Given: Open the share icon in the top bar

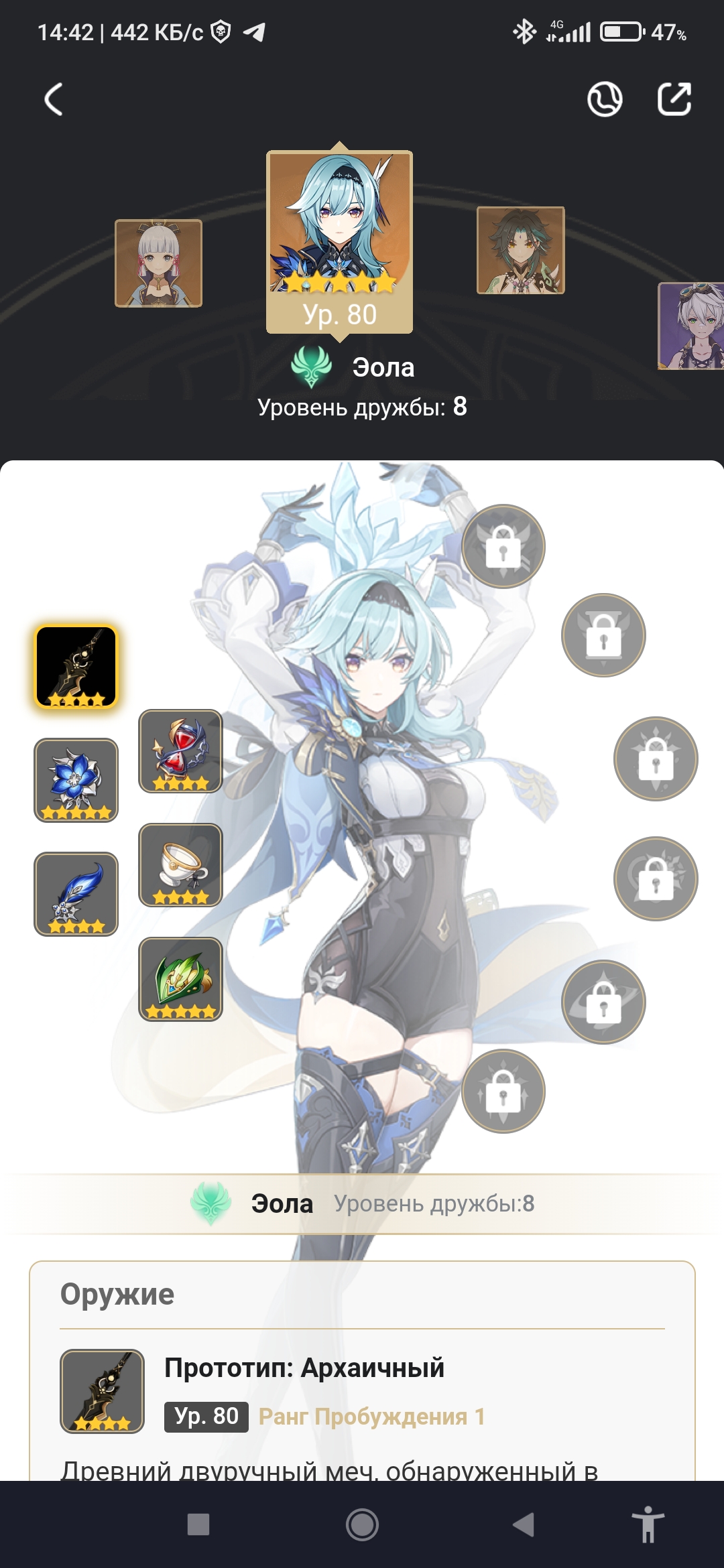Looking at the screenshot, I should (674, 99).
